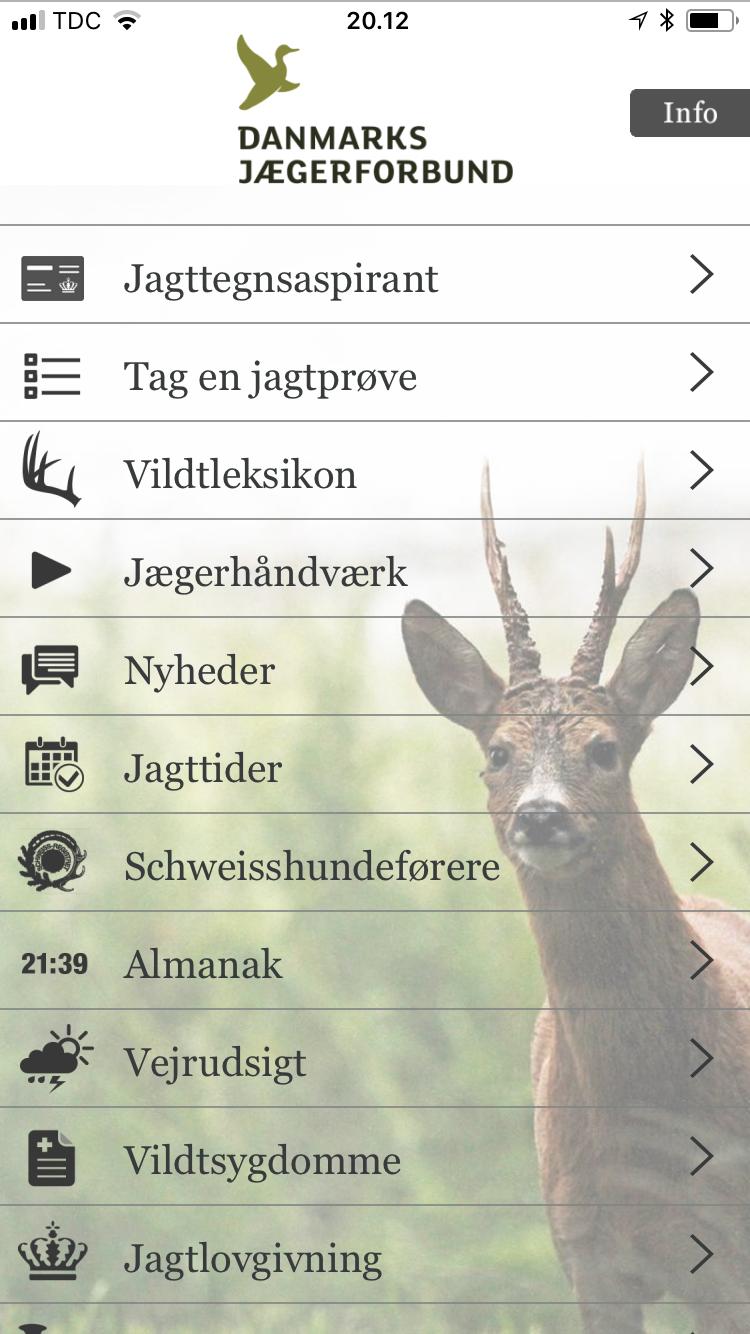
Task: Expand the Almanak entry via its arrow
Action: [701, 960]
